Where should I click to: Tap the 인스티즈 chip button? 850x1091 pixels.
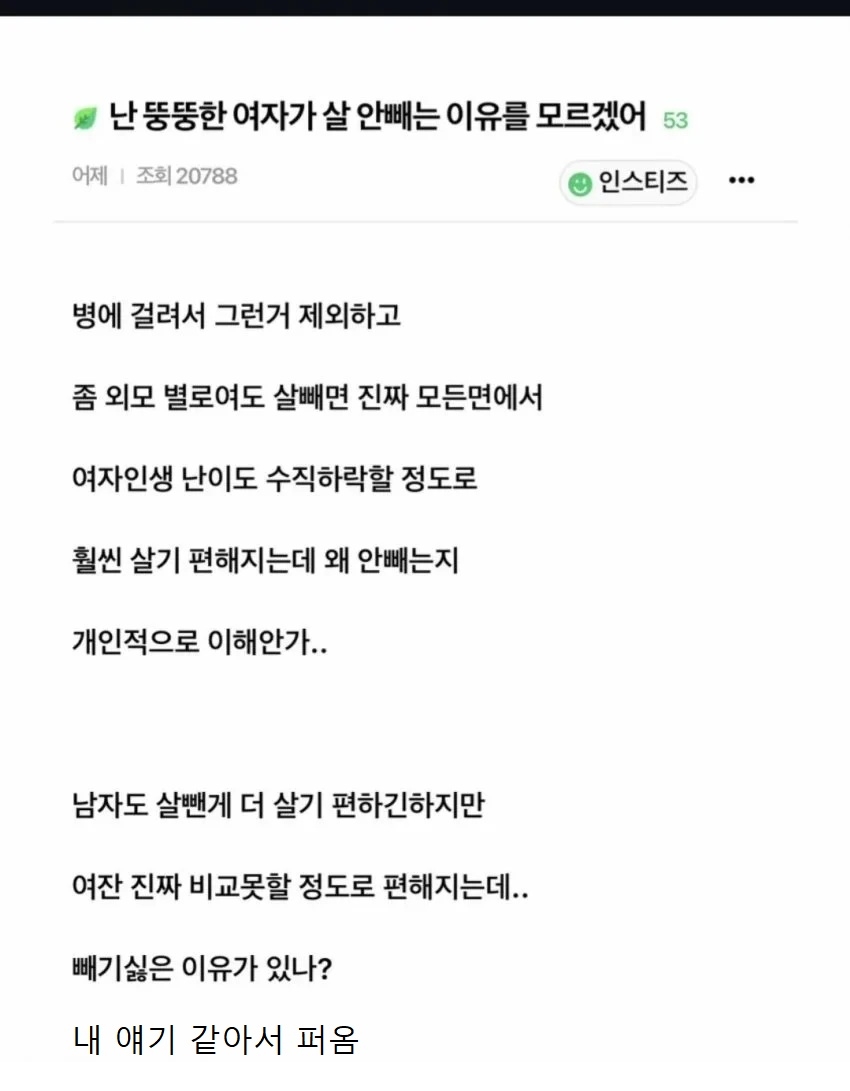[628, 183]
